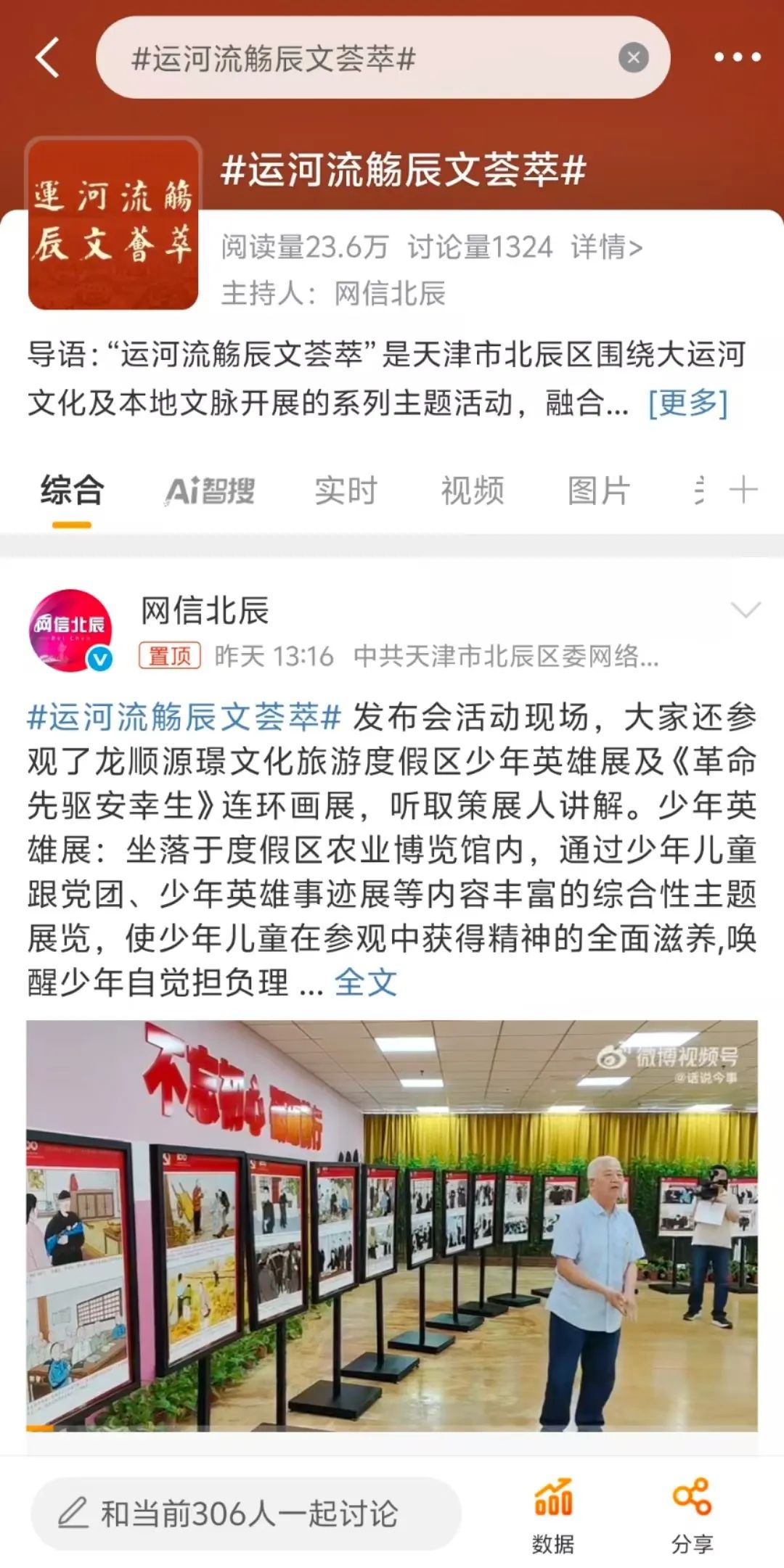Add a tab with plus icon

click(x=743, y=490)
